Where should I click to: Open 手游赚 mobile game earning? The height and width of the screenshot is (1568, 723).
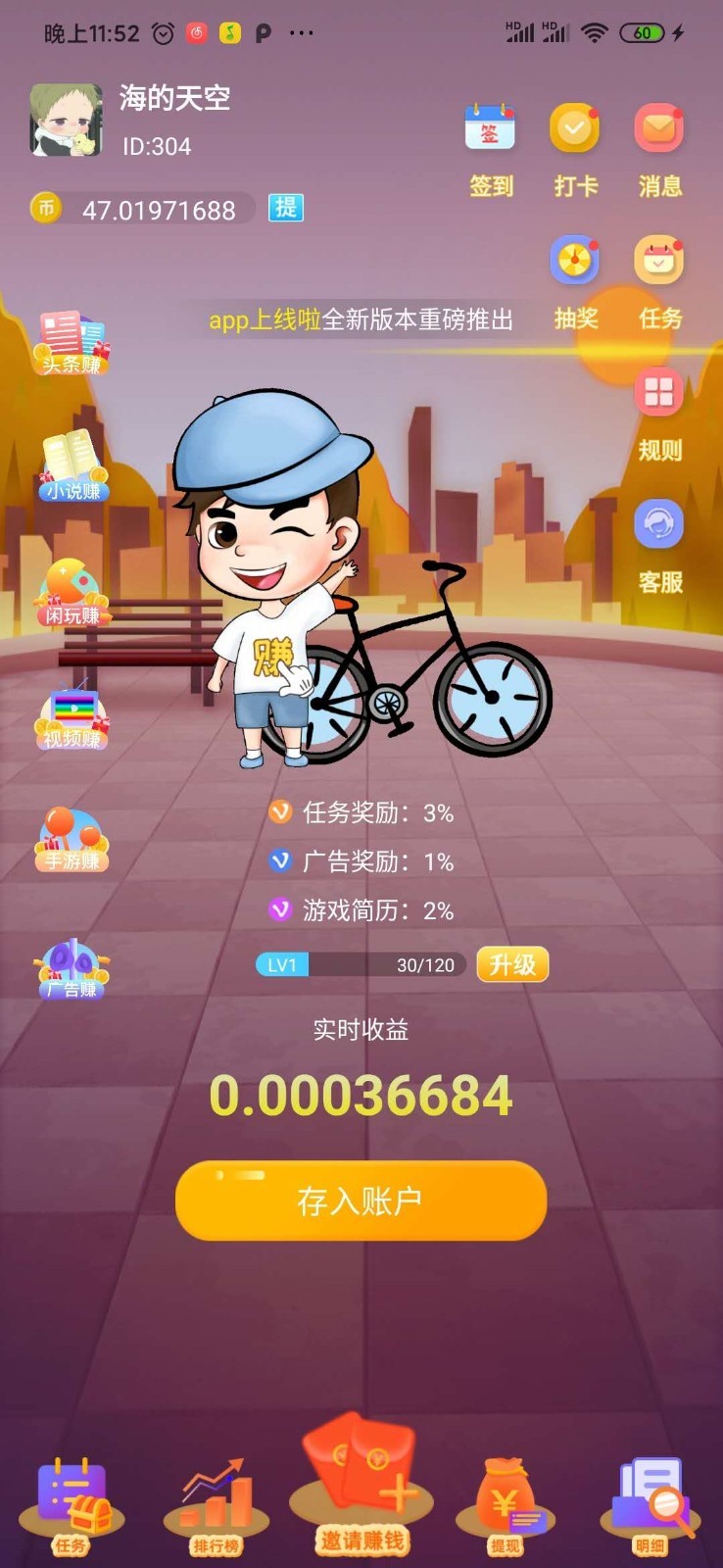[x=72, y=841]
